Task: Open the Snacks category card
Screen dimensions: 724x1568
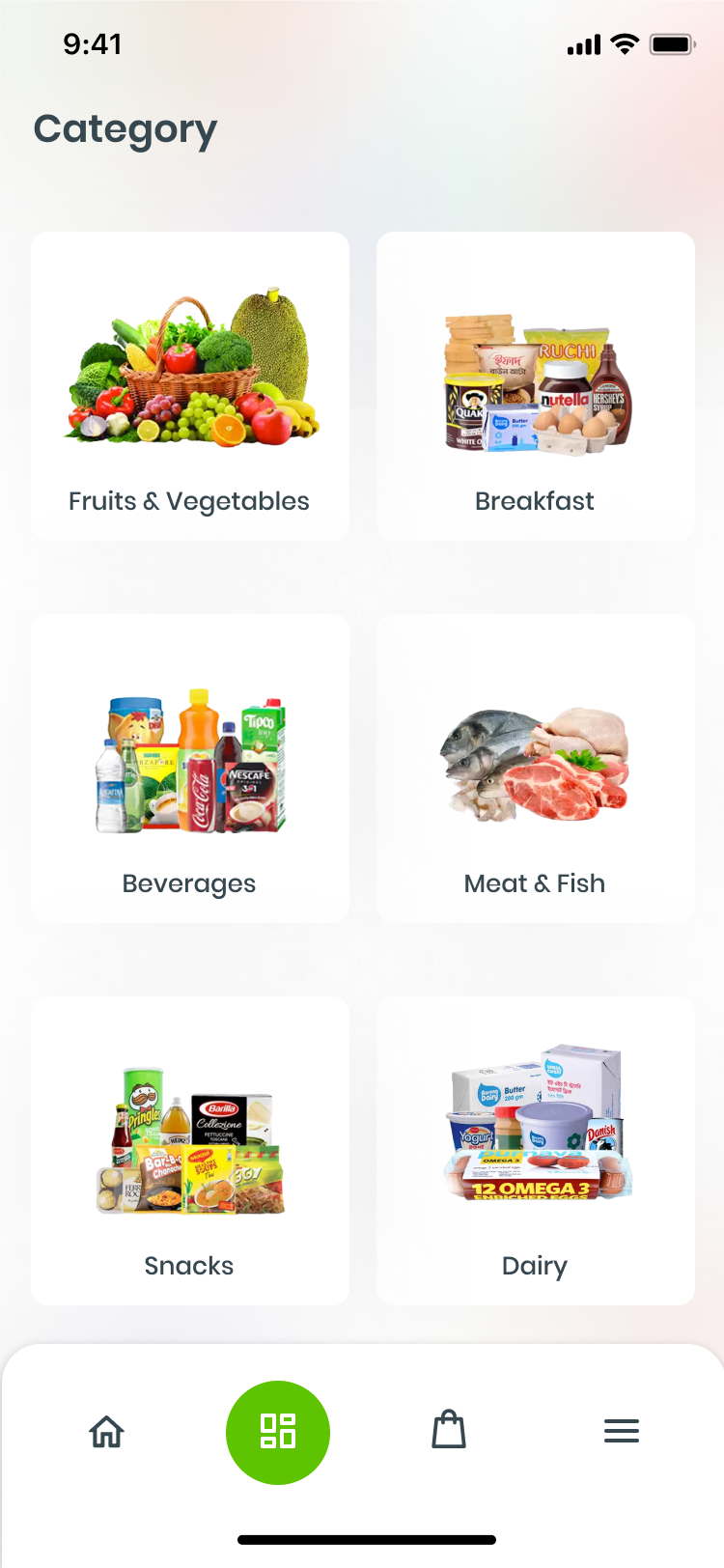Action: (190, 1151)
